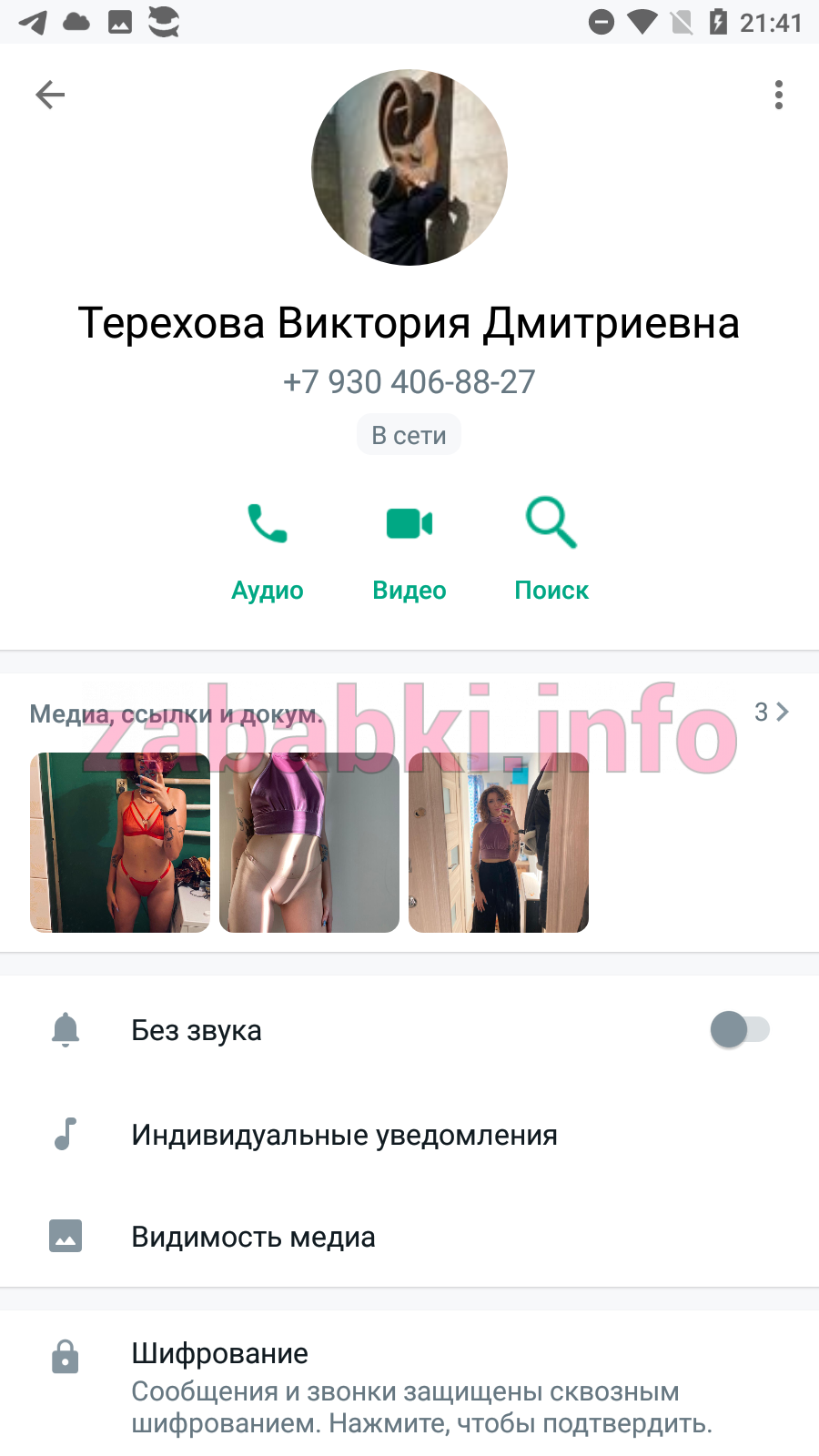
Task: Open the three-dot overflow menu
Action: pyautogui.click(x=779, y=95)
